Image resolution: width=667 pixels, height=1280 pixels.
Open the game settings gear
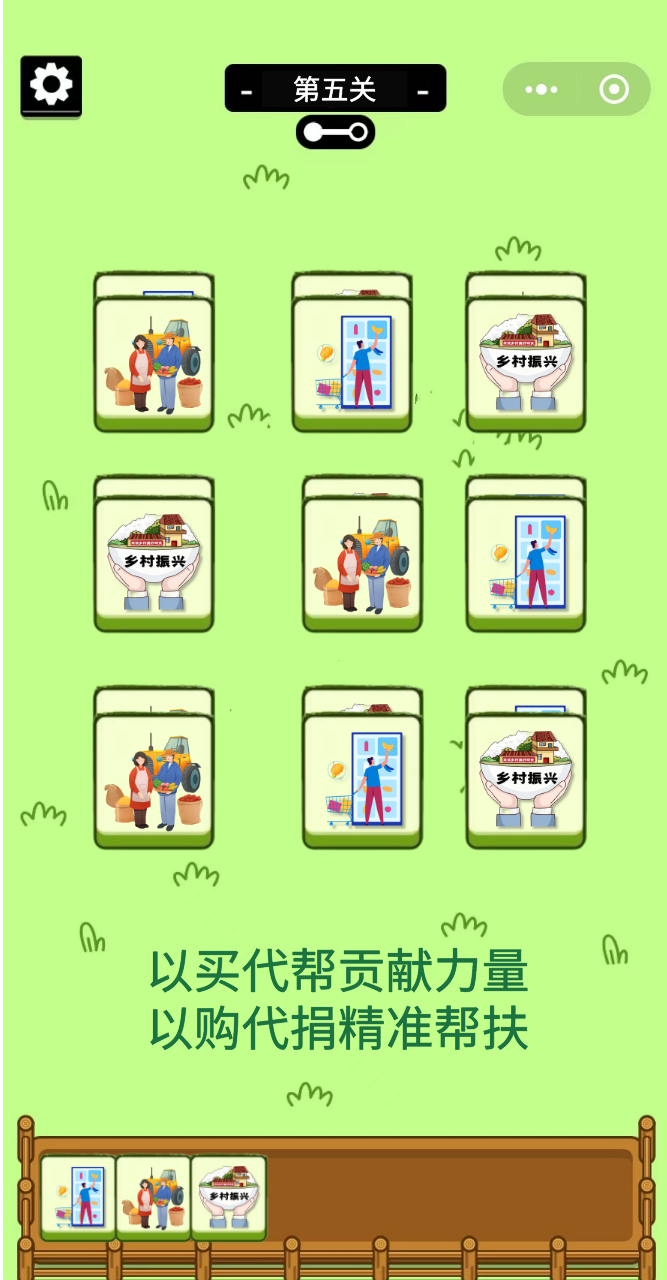click(x=51, y=85)
